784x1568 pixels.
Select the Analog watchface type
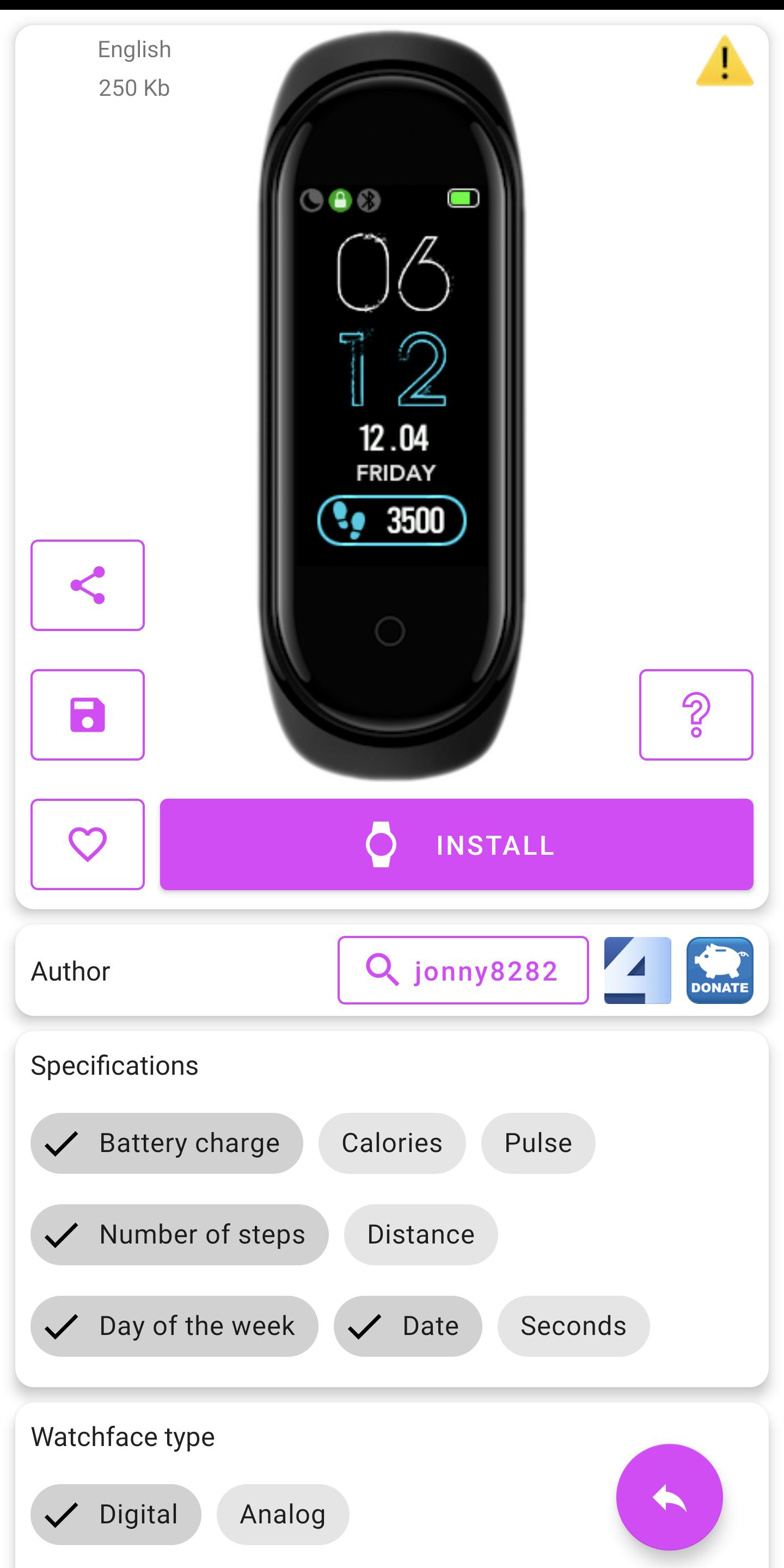pyautogui.click(x=283, y=1514)
